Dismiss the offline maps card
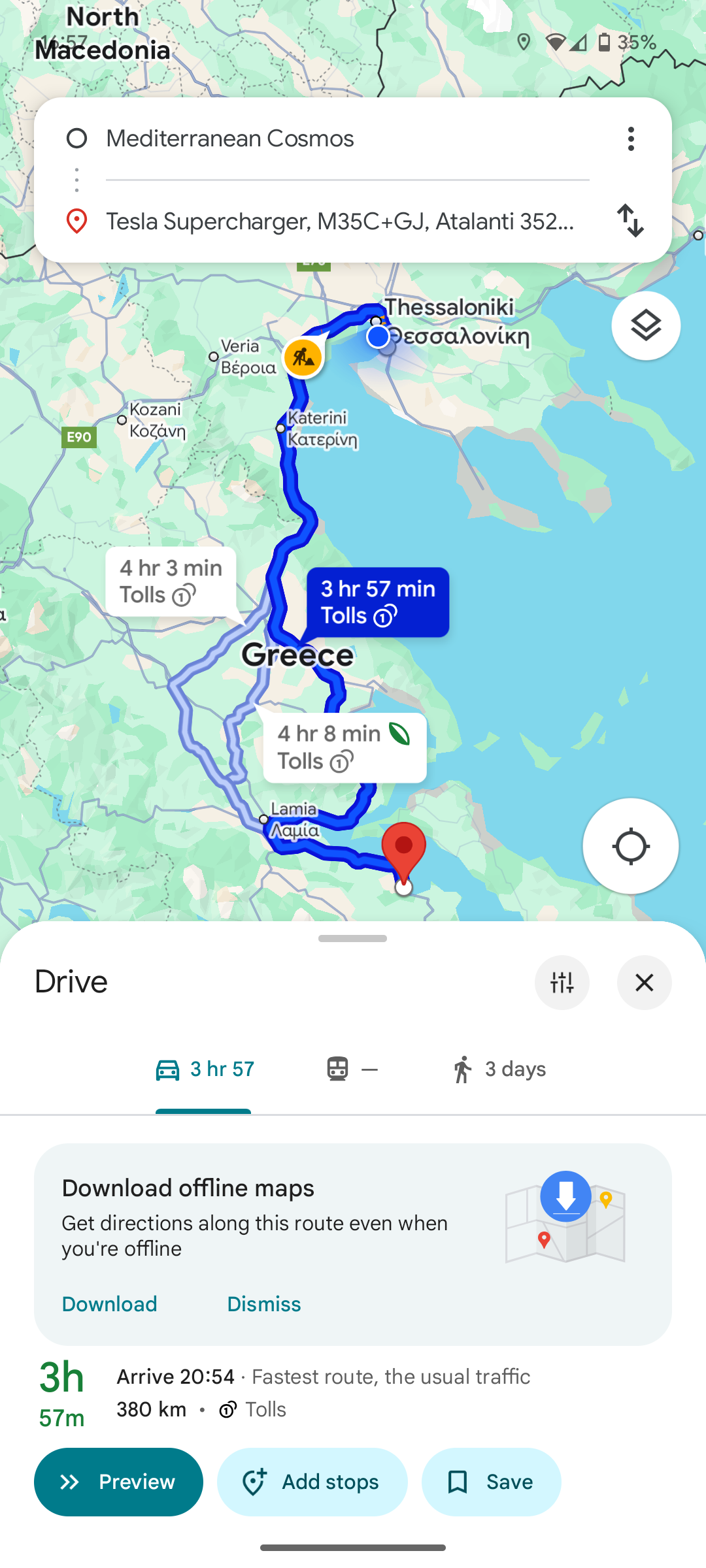The image size is (706, 1568). [264, 1304]
